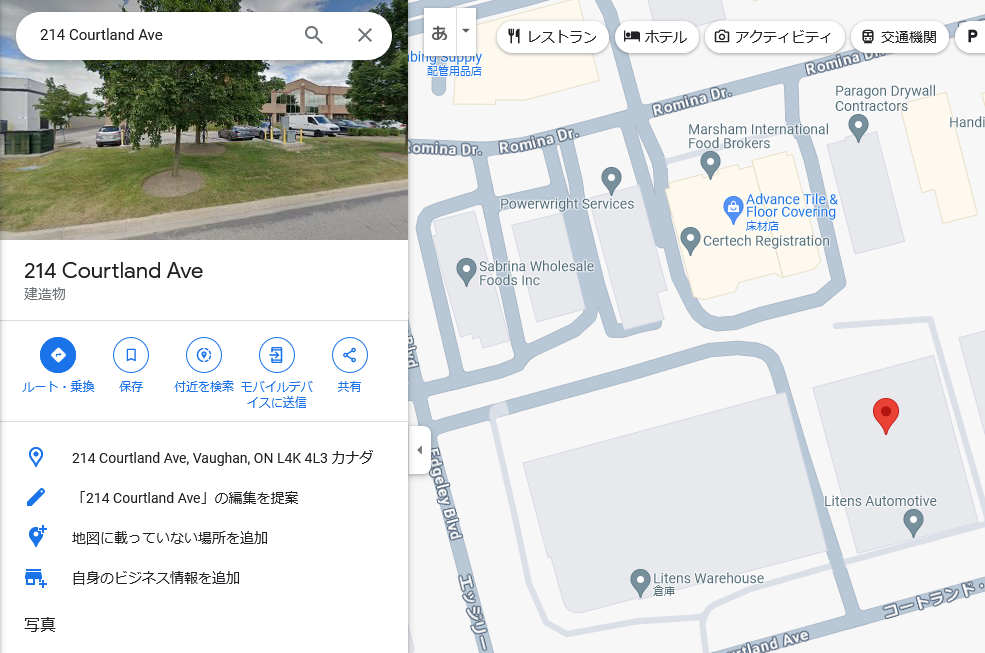Open the あ input method dropdown arrow
This screenshot has height=653, width=985.
(465, 31)
